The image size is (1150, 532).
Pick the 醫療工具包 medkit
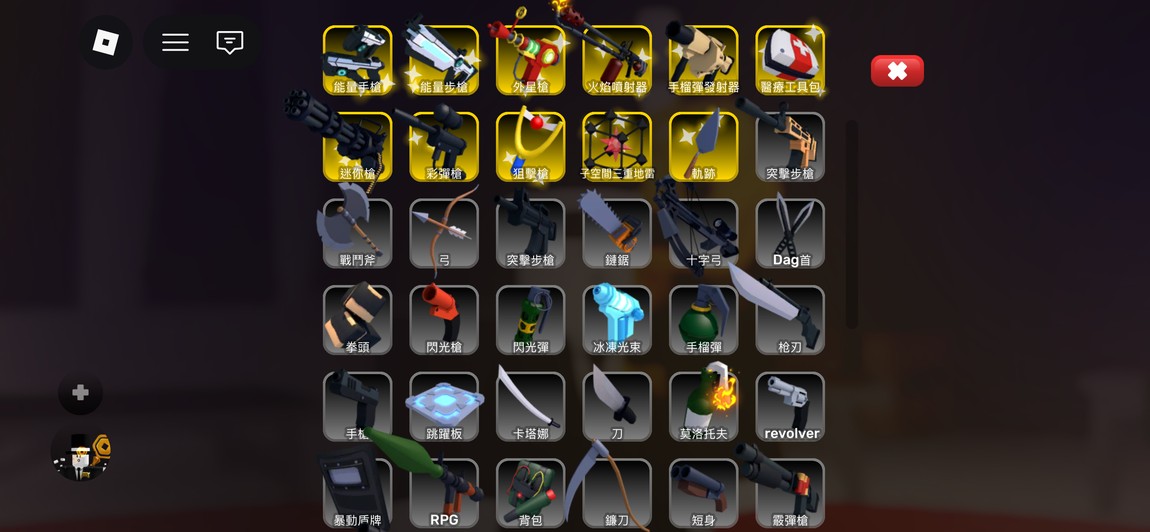(790, 60)
